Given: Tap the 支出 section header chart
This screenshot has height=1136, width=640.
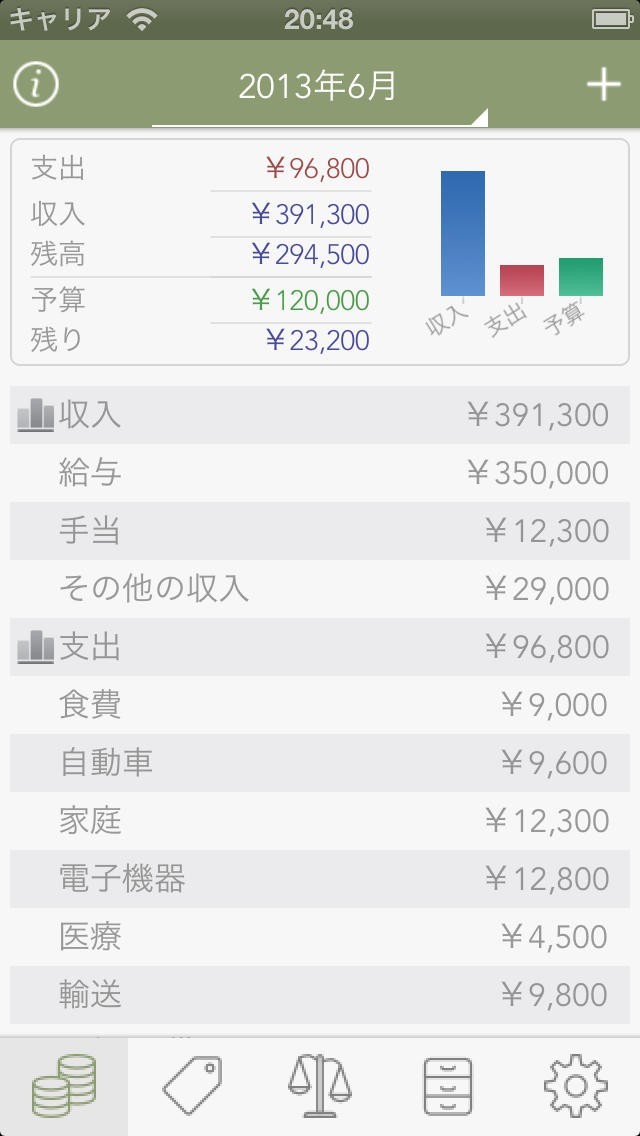Looking at the screenshot, I should click(x=36, y=647).
